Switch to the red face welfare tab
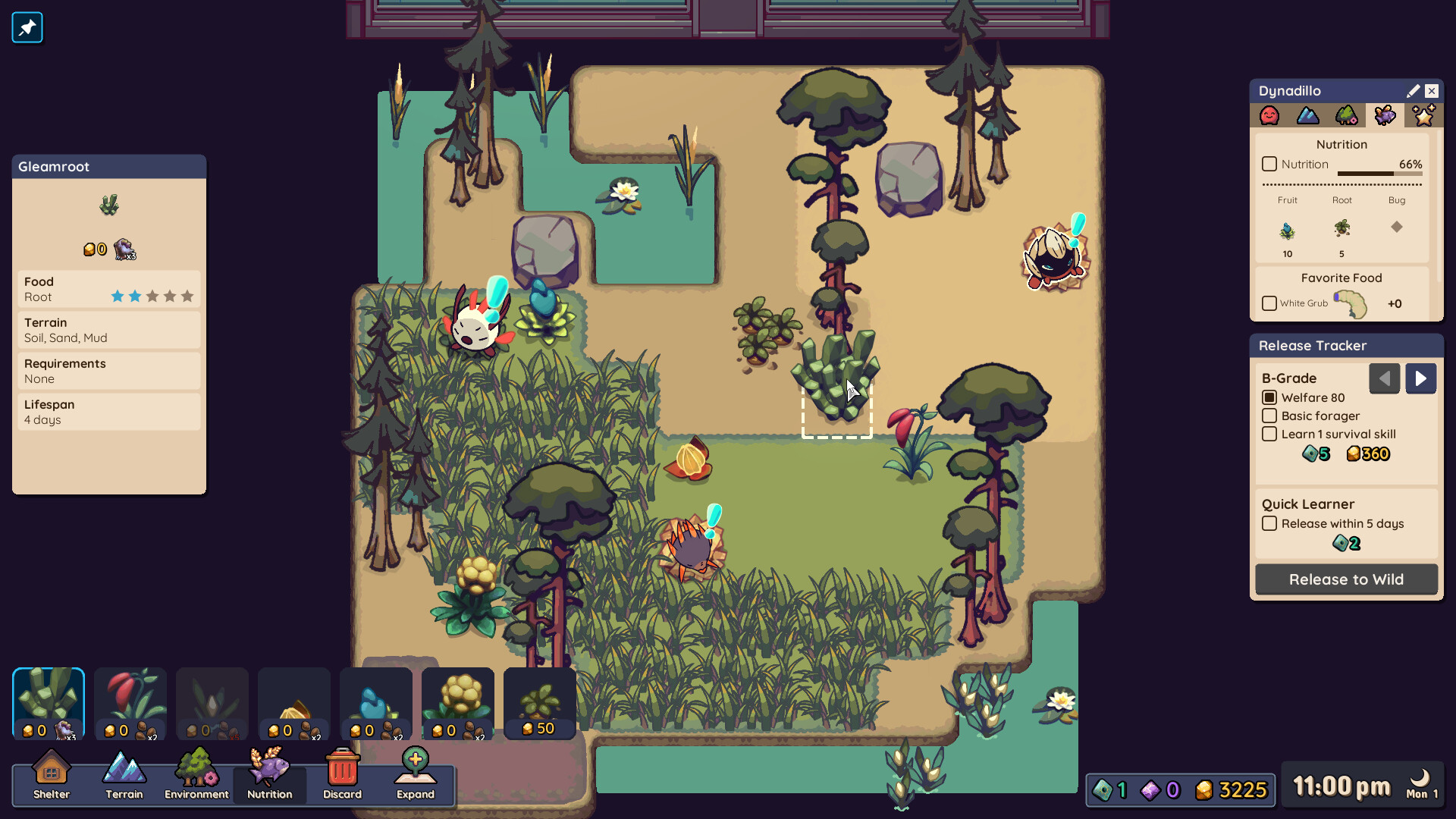 pyautogui.click(x=1269, y=115)
